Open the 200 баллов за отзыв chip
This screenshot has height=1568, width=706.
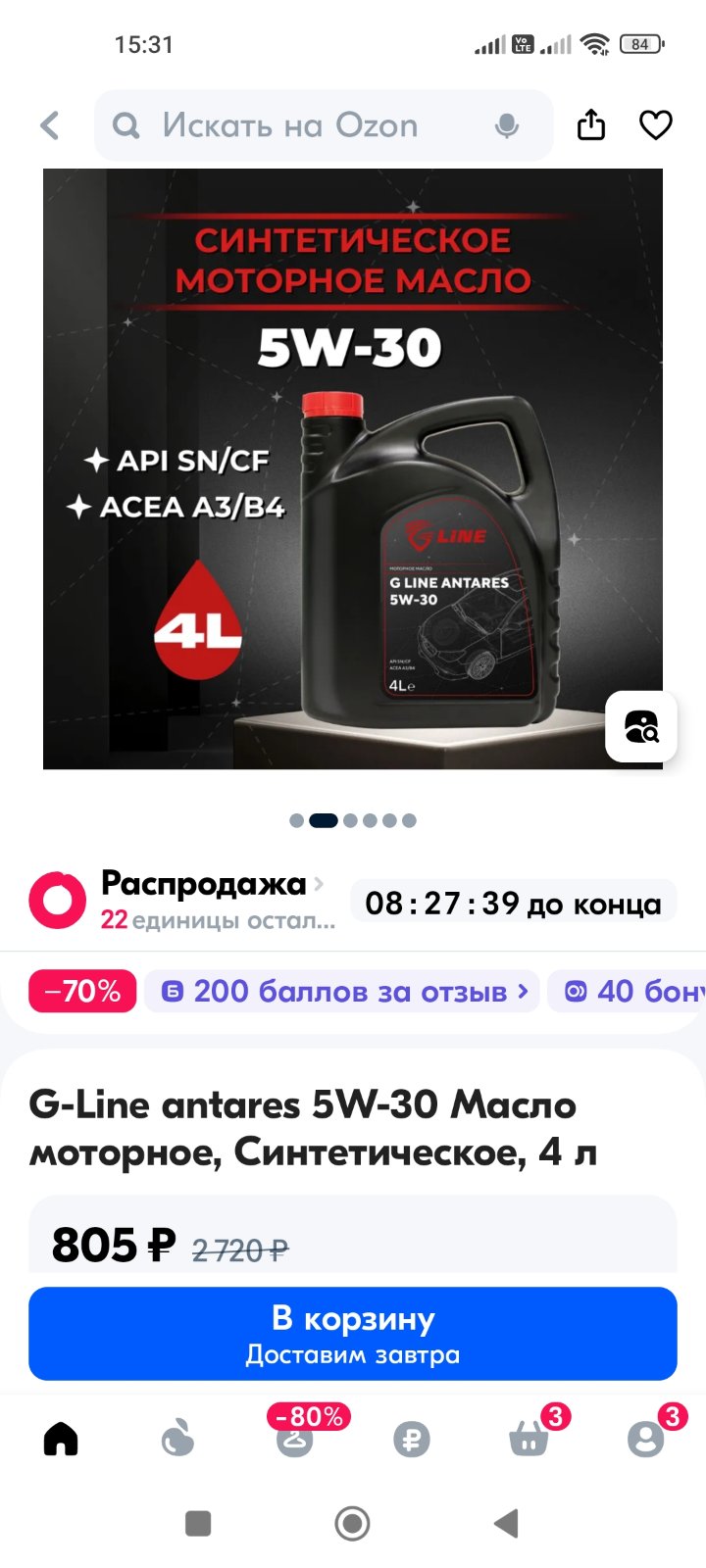click(x=342, y=991)
